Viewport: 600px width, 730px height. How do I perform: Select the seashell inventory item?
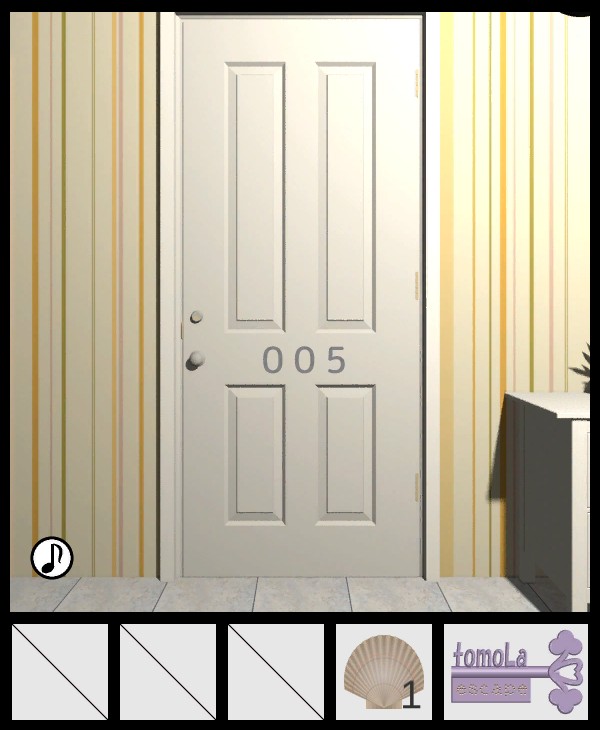point(381,672)
